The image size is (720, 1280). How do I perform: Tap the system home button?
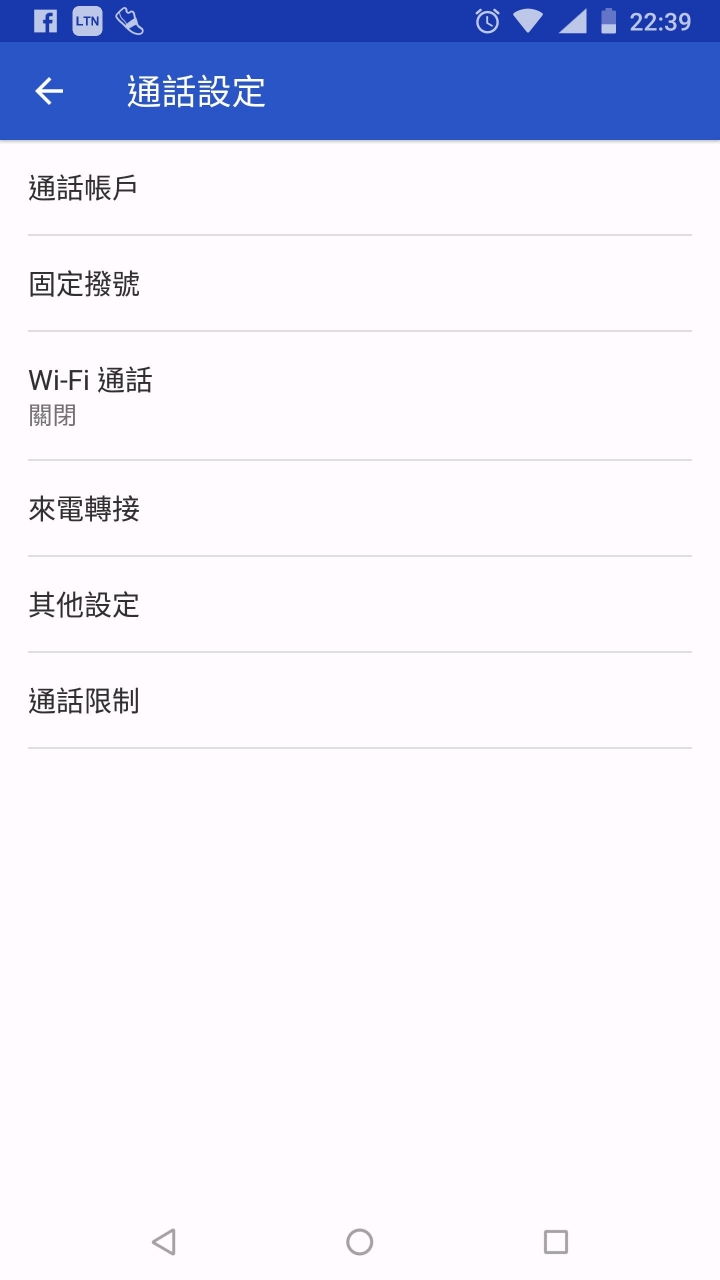point(360,1242)
